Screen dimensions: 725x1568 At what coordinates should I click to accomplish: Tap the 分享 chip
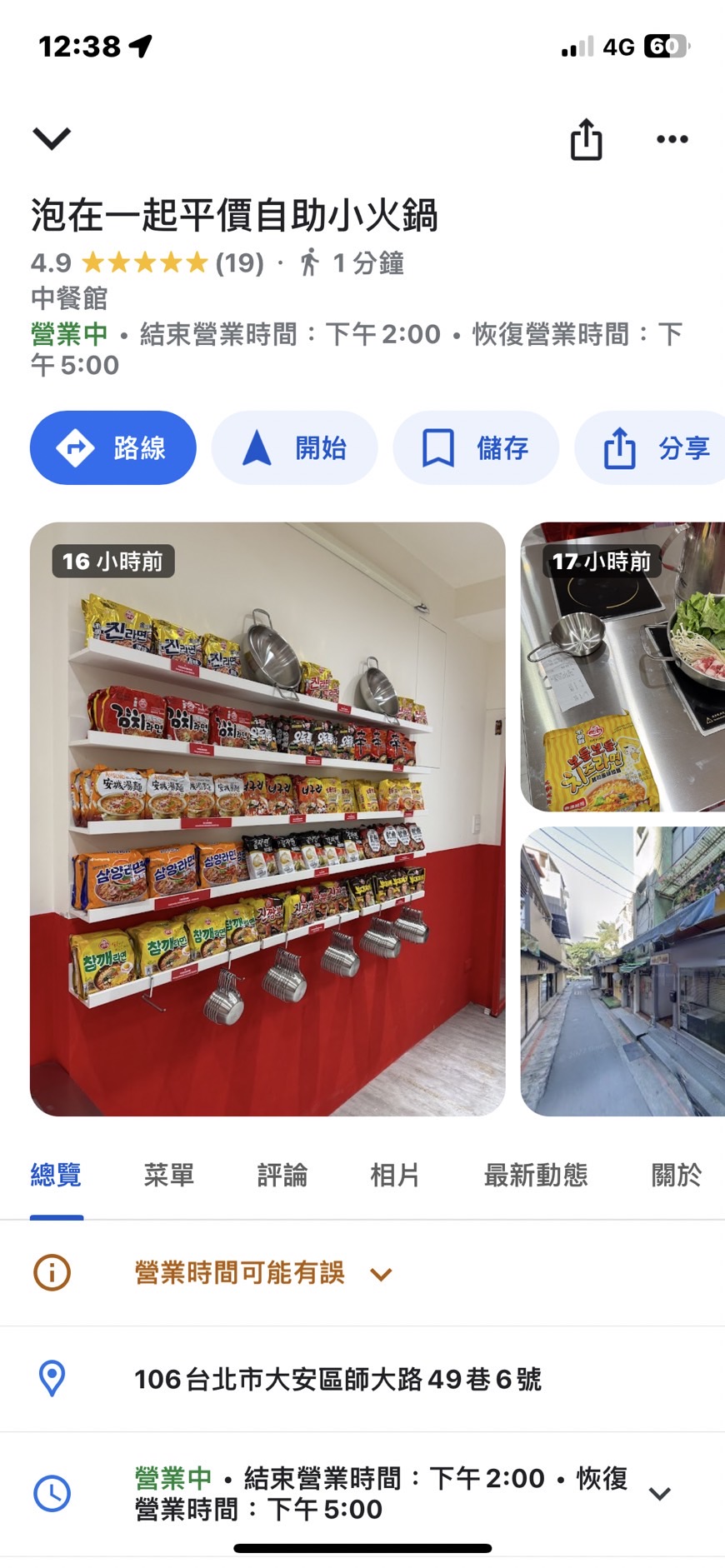[650, 447]
